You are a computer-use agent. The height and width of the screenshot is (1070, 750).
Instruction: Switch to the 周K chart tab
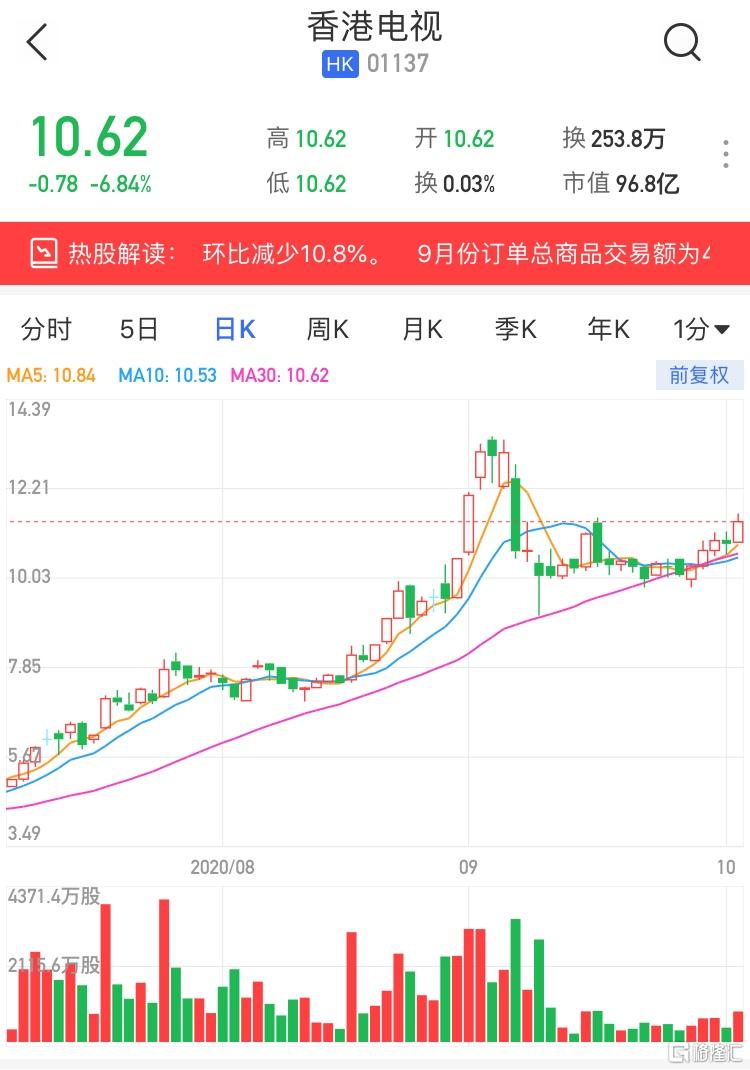coord(327,329)
